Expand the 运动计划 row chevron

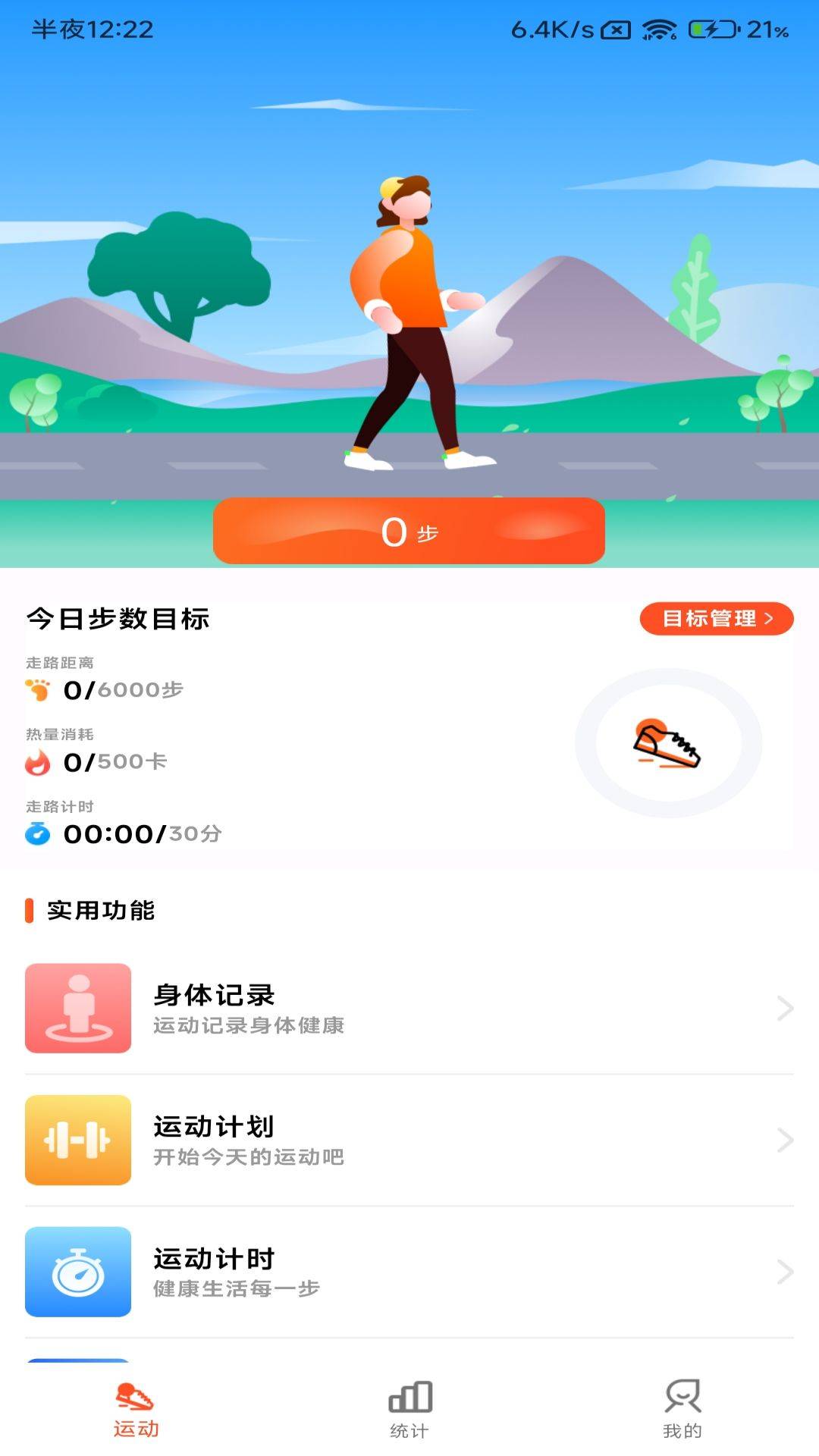point(785,1140)
